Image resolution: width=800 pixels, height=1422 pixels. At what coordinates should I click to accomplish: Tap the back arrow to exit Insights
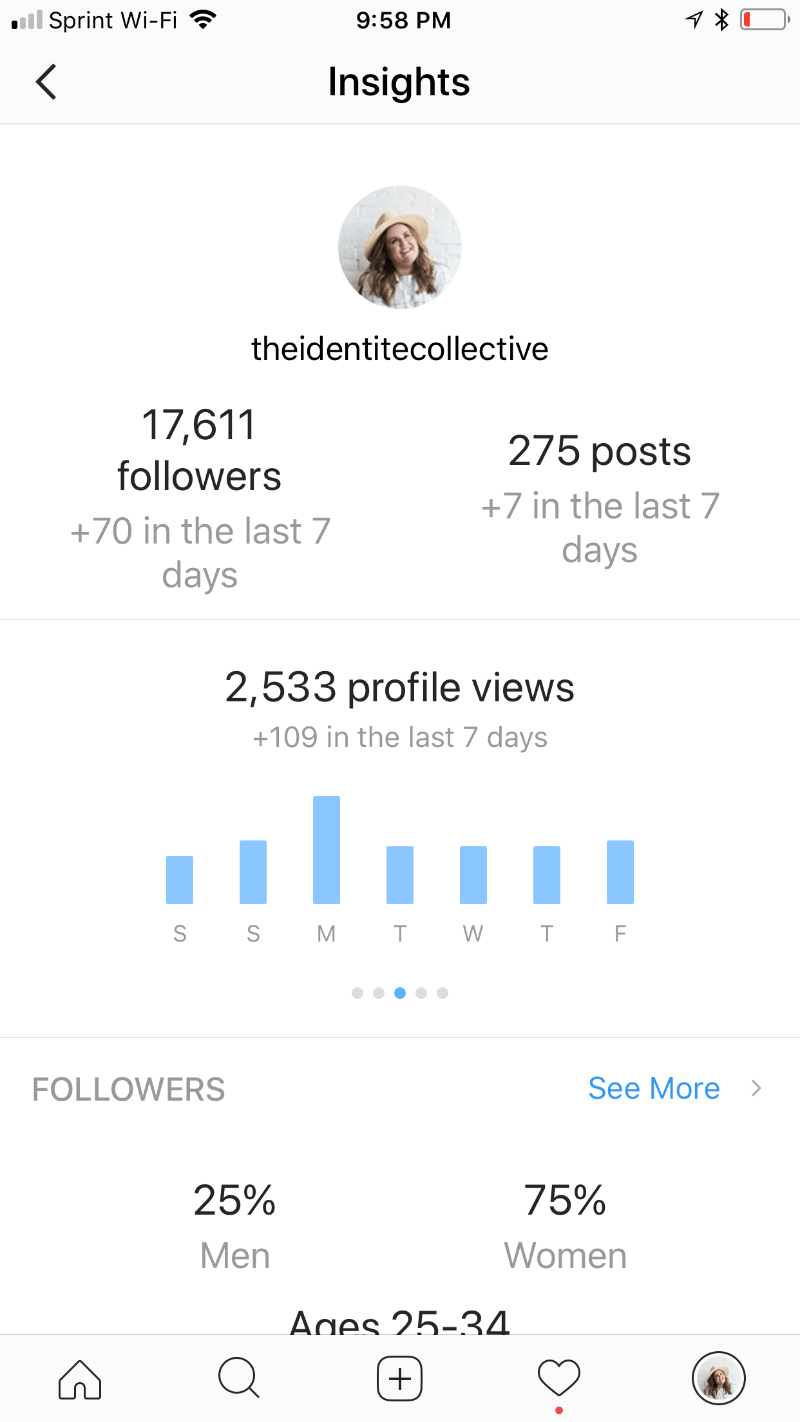pos(45,82)
